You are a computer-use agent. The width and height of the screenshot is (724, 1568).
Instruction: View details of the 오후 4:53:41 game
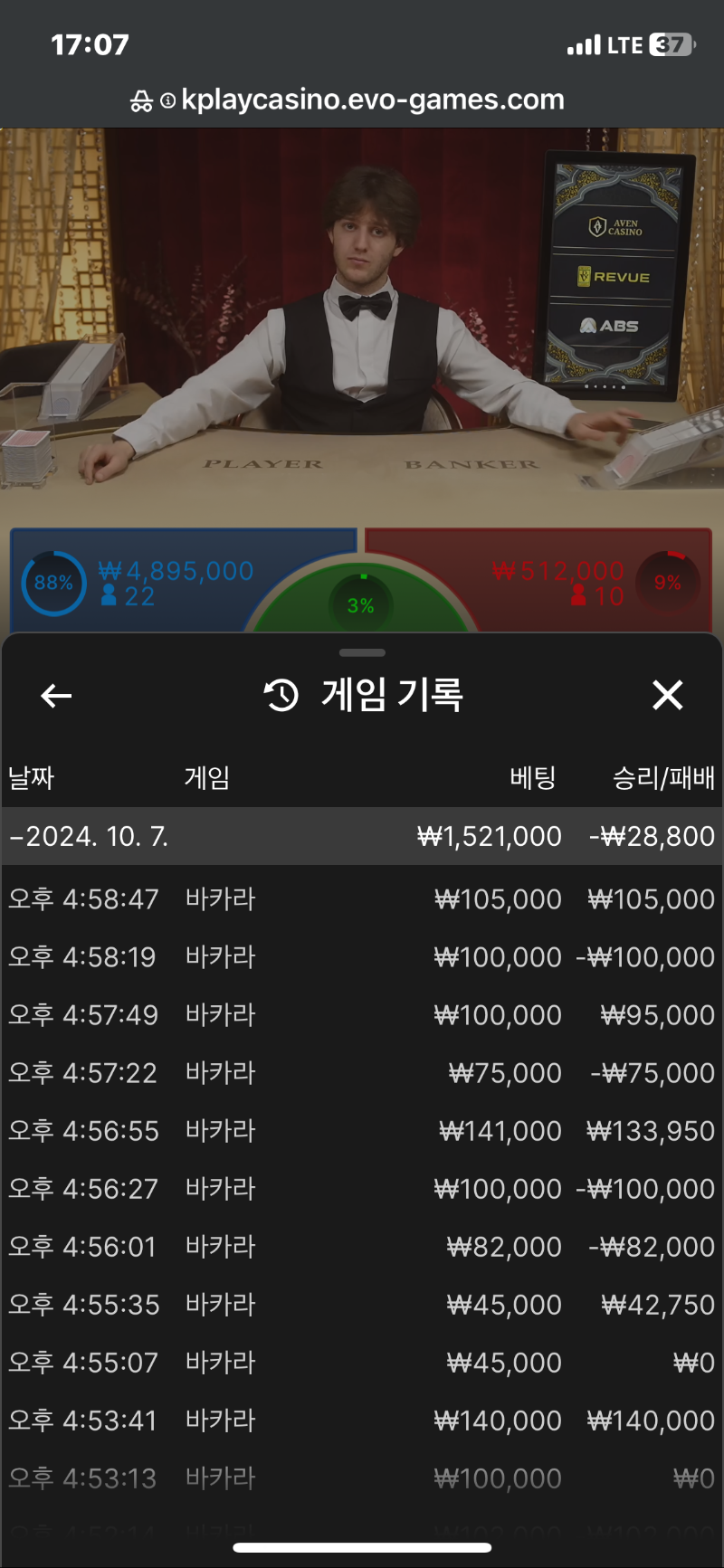point(362,1421)
